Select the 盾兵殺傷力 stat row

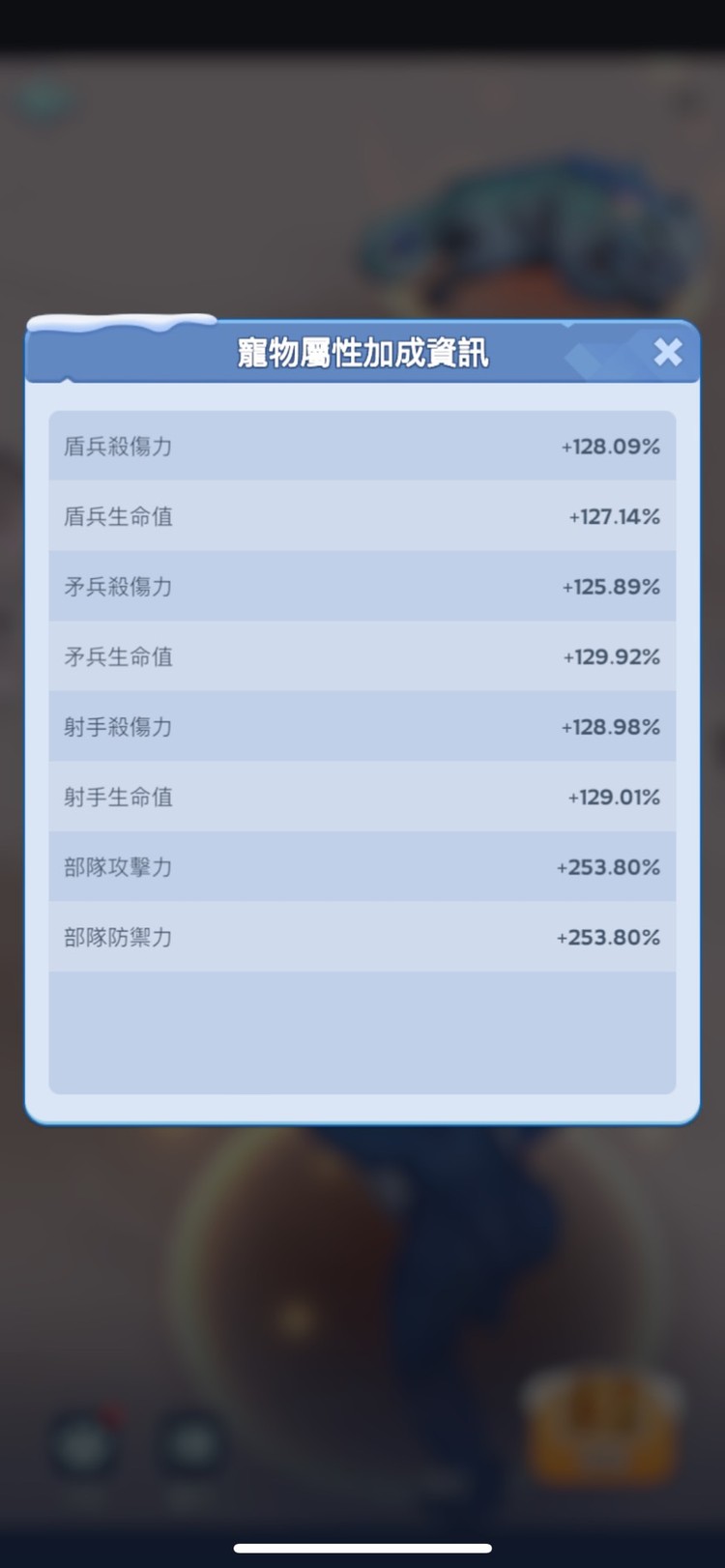[x=362, y=446]
